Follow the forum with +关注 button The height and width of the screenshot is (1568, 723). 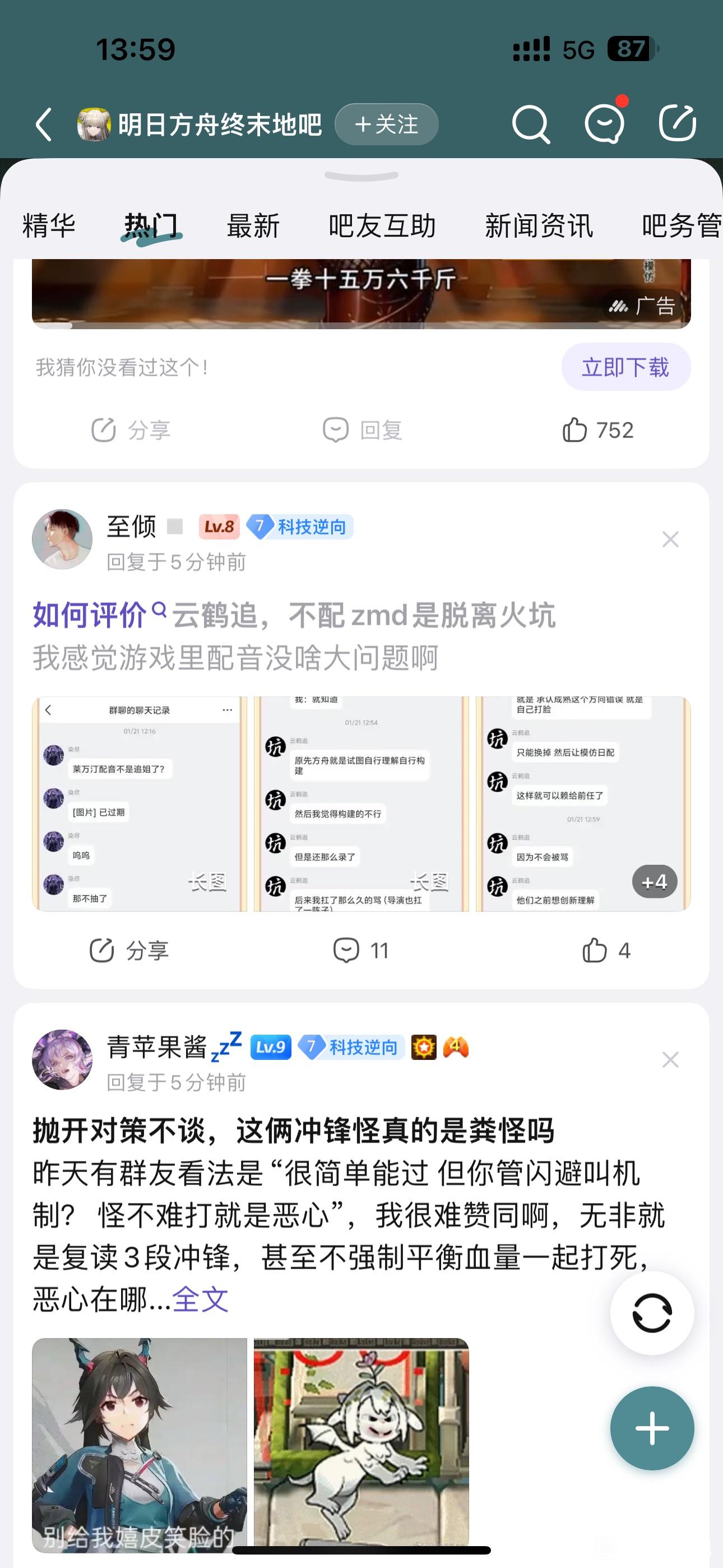pyautogui.click(x=387, y=125)
